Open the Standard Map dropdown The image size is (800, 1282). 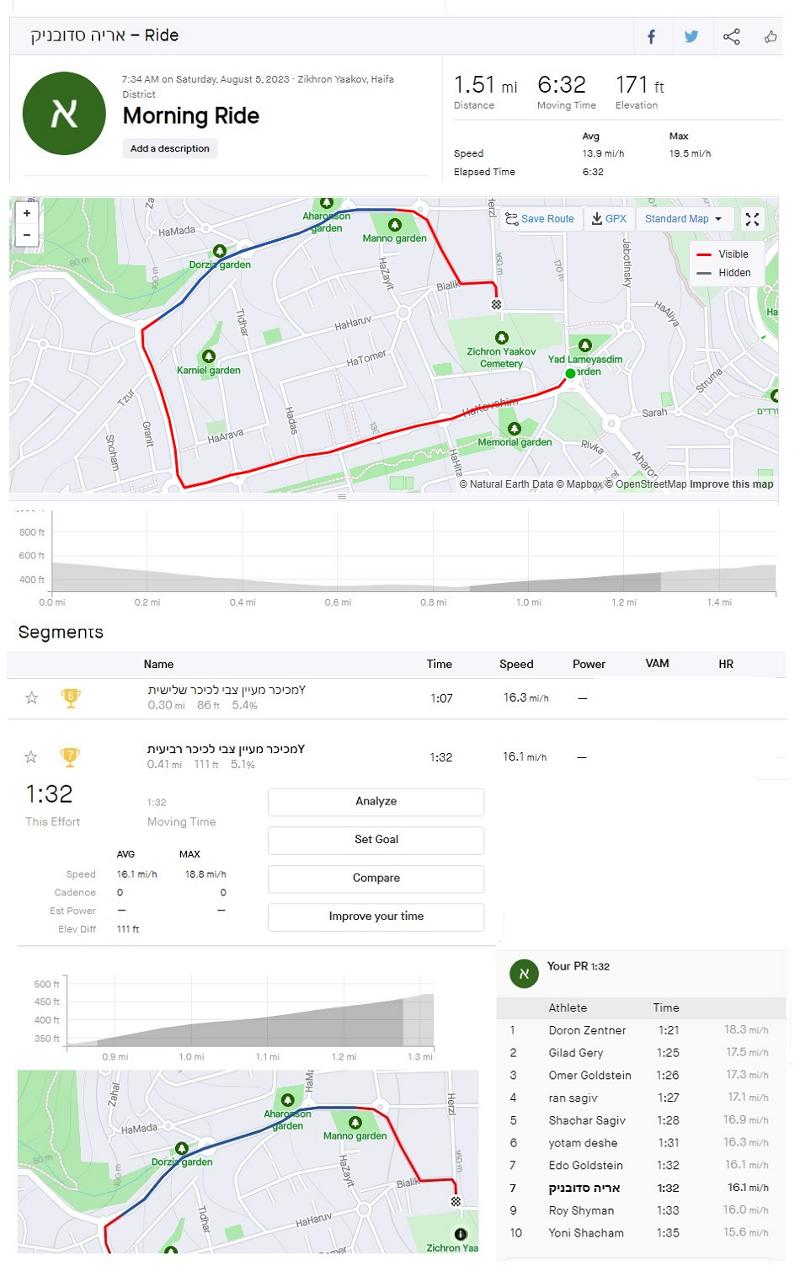[684, 219]
